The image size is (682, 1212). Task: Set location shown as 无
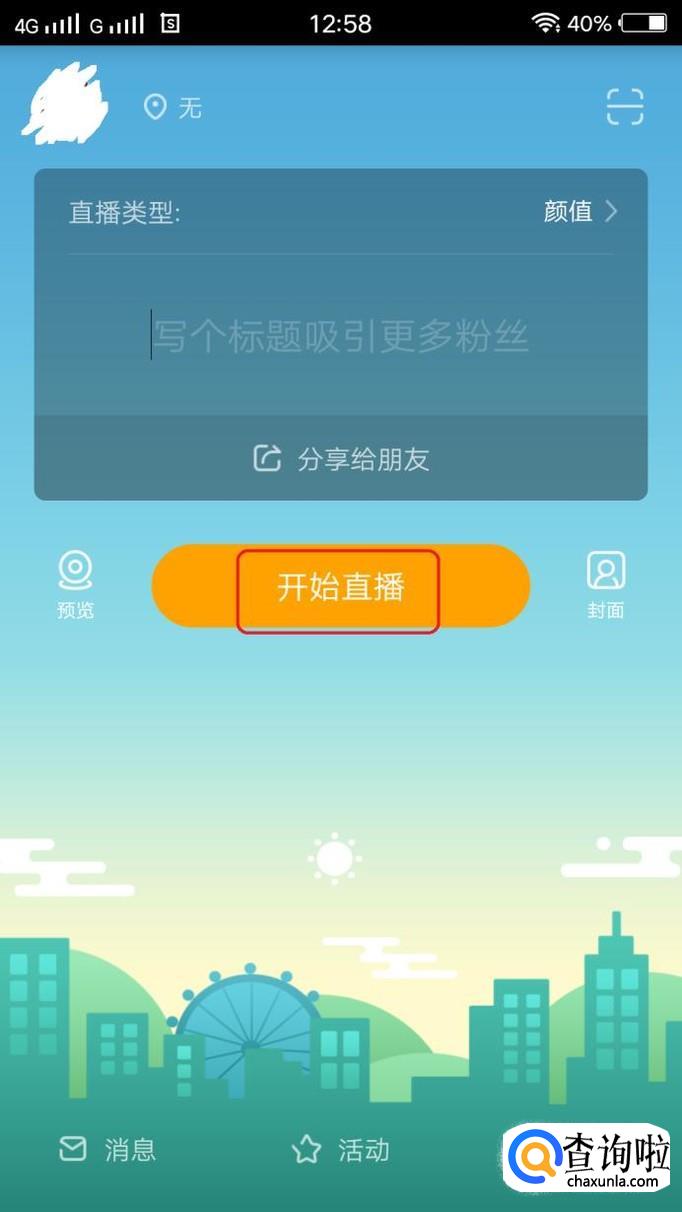point(173,107)
